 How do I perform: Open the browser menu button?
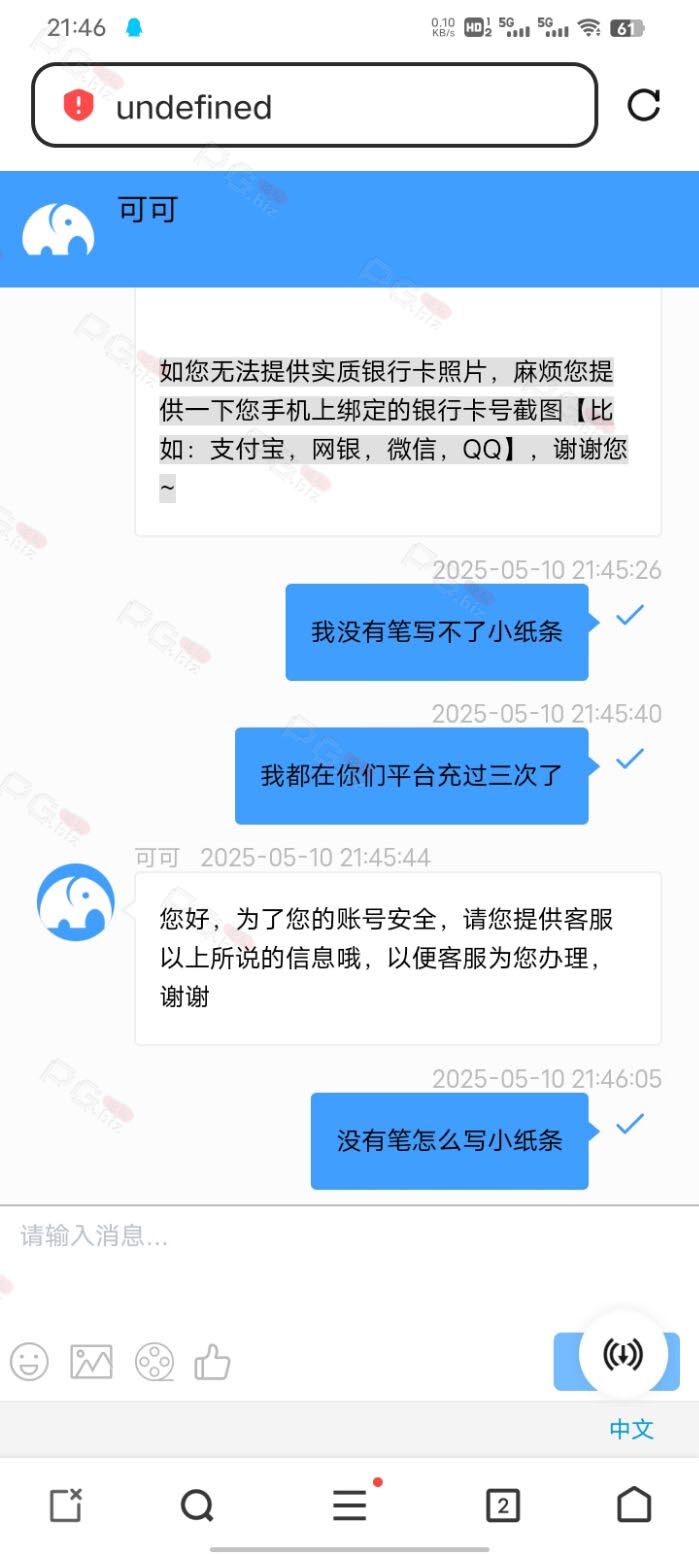click(350, 1504)
